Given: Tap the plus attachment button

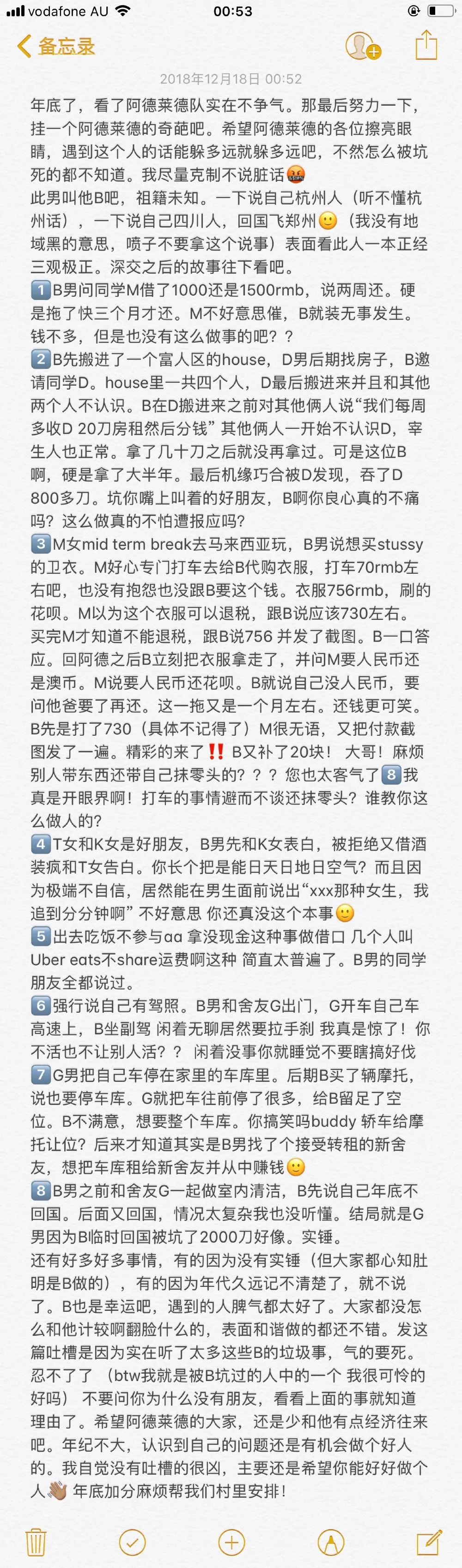Looking at the screenshot, I should (231, 1542).
